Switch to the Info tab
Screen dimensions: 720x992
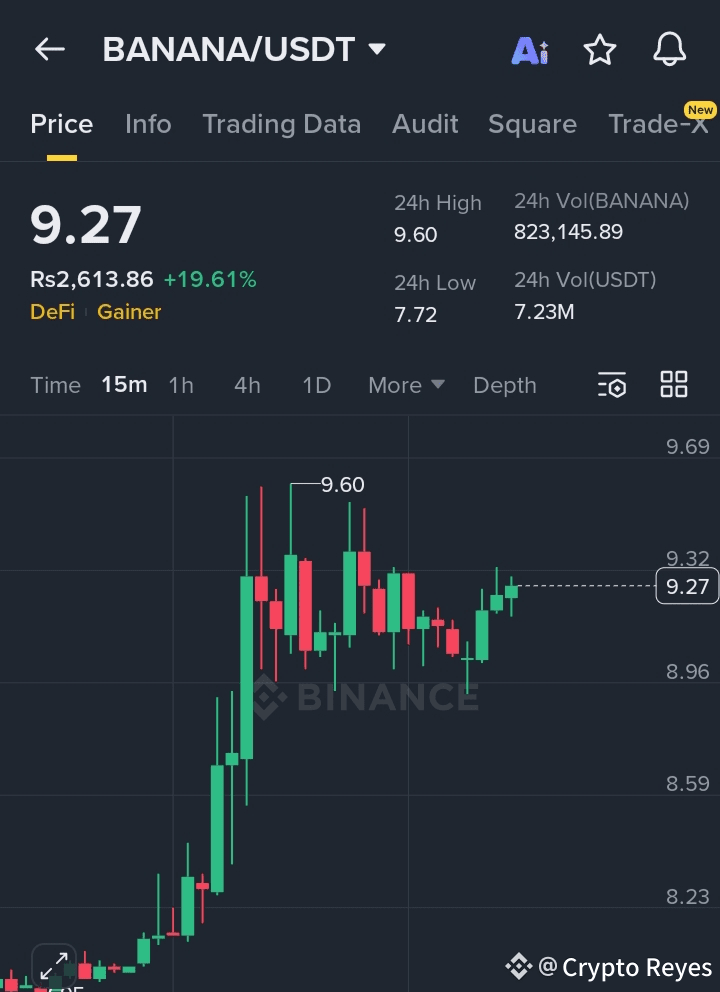click(x=148, y=124)
